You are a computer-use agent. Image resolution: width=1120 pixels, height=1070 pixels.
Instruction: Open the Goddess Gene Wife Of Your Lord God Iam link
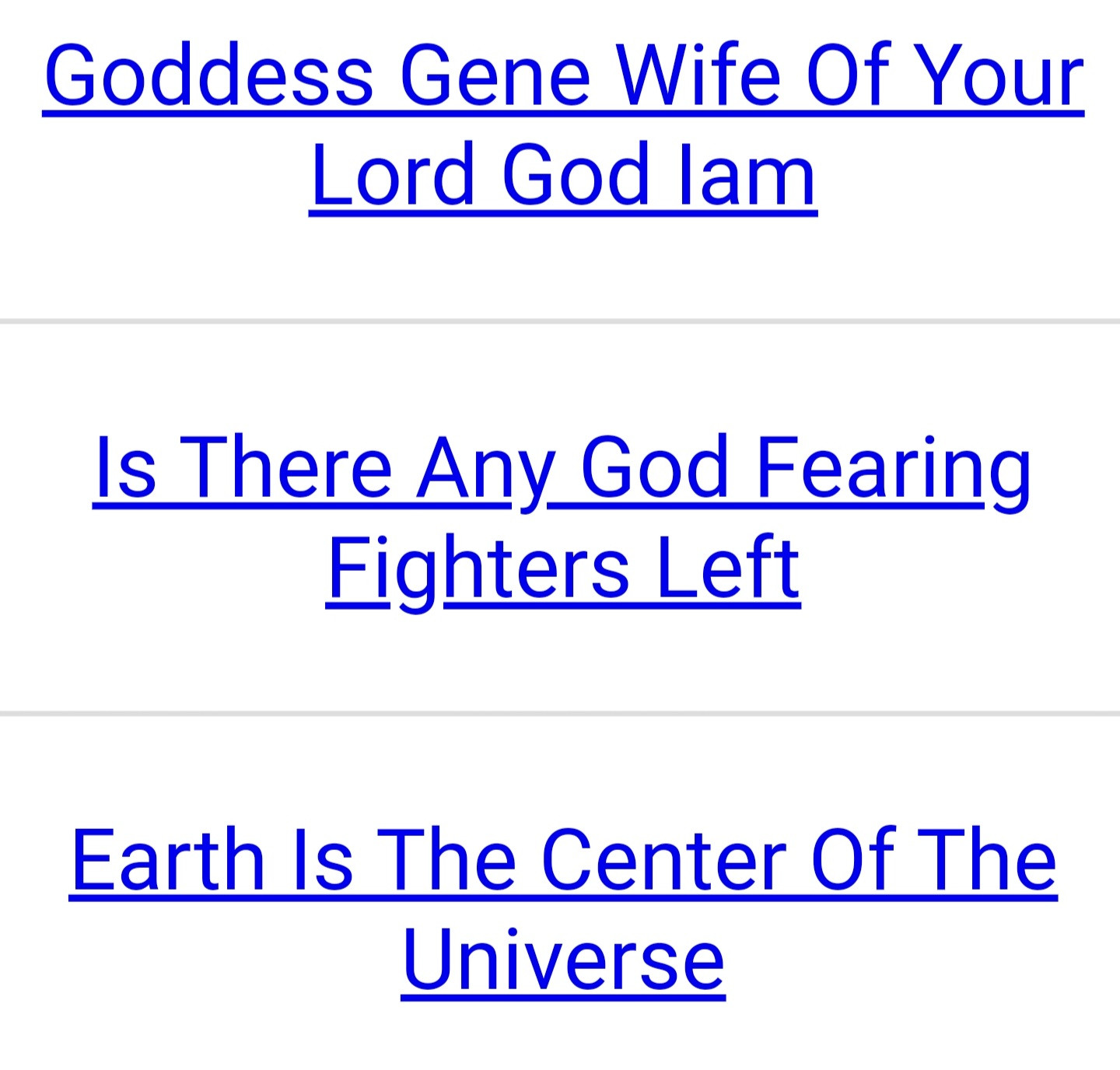coord(563,76)
